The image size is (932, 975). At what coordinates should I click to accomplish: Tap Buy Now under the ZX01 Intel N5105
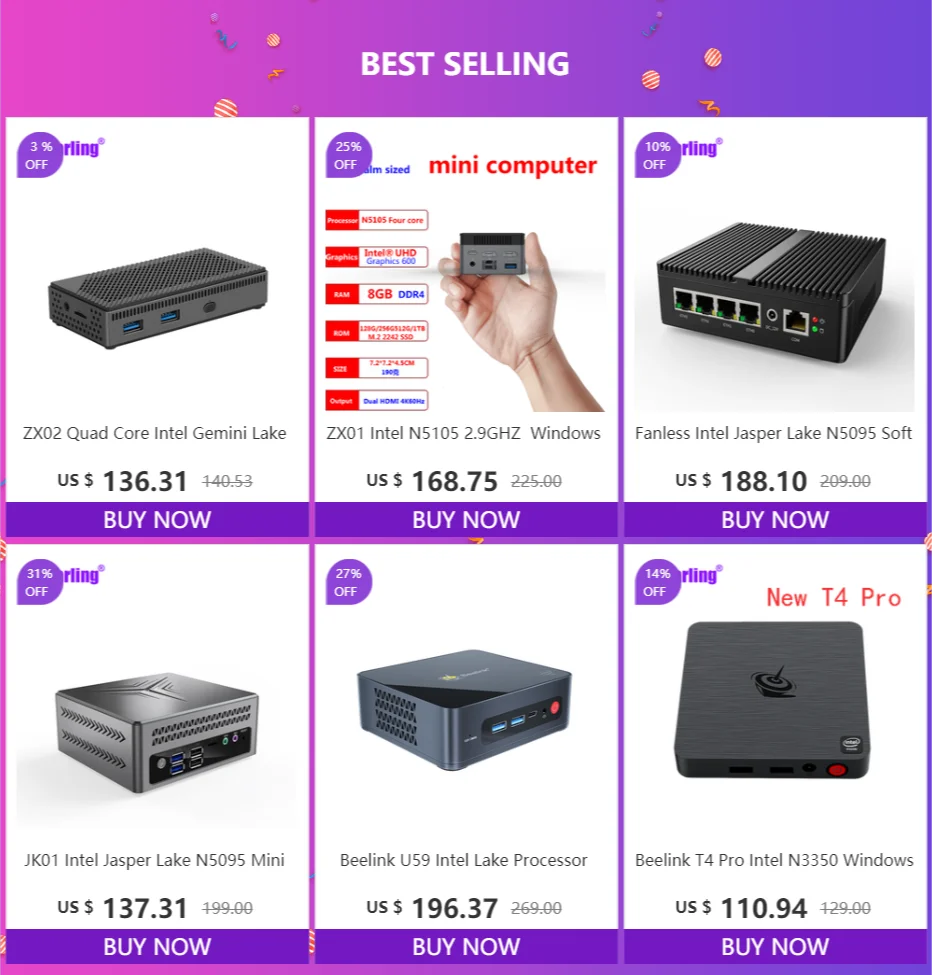coord(466,520)
